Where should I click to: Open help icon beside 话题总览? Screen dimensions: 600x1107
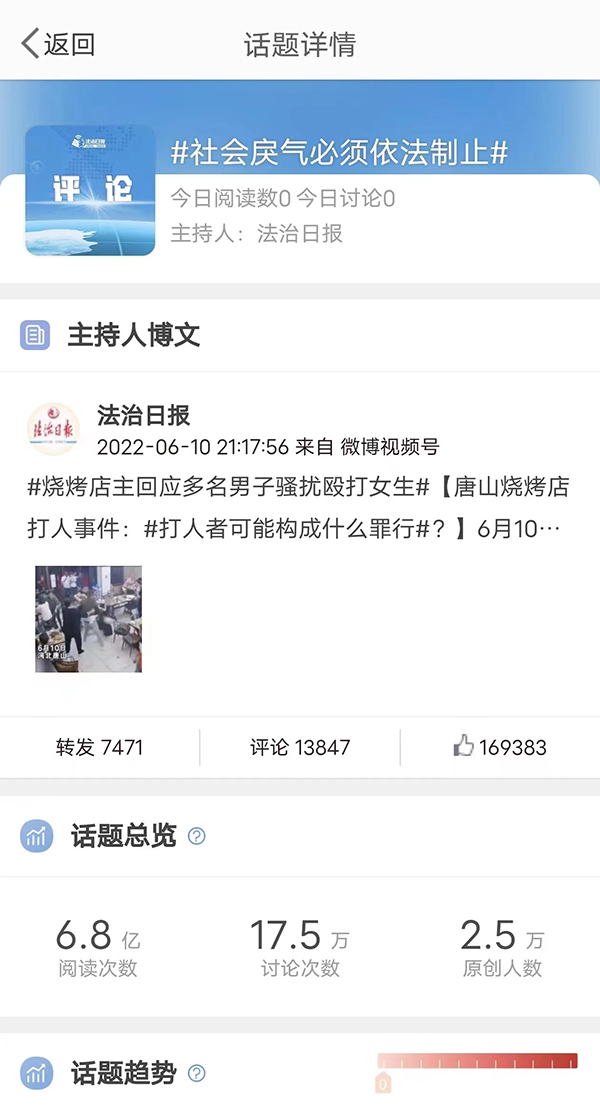(x=197, y=836)
